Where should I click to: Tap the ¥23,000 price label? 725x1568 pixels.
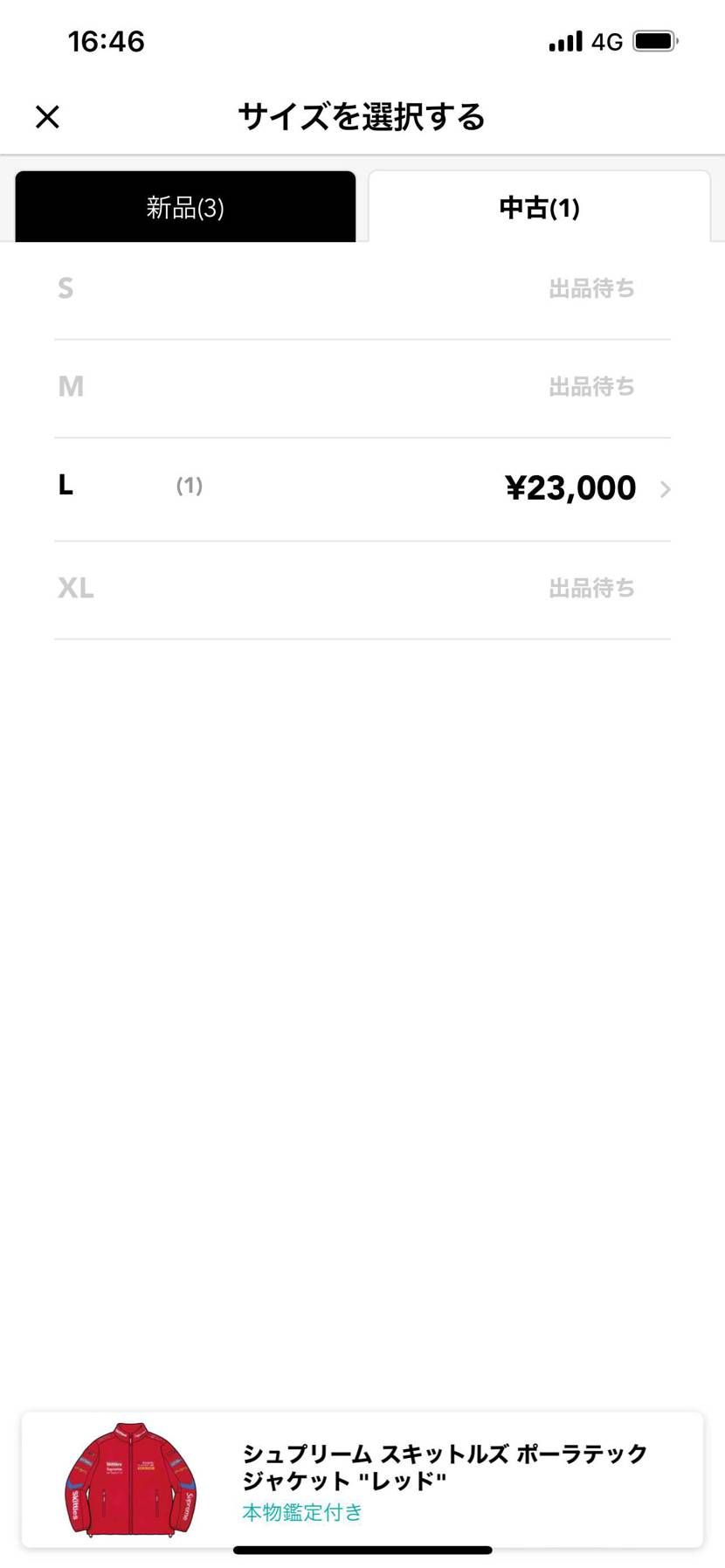[x=570, y=488]
